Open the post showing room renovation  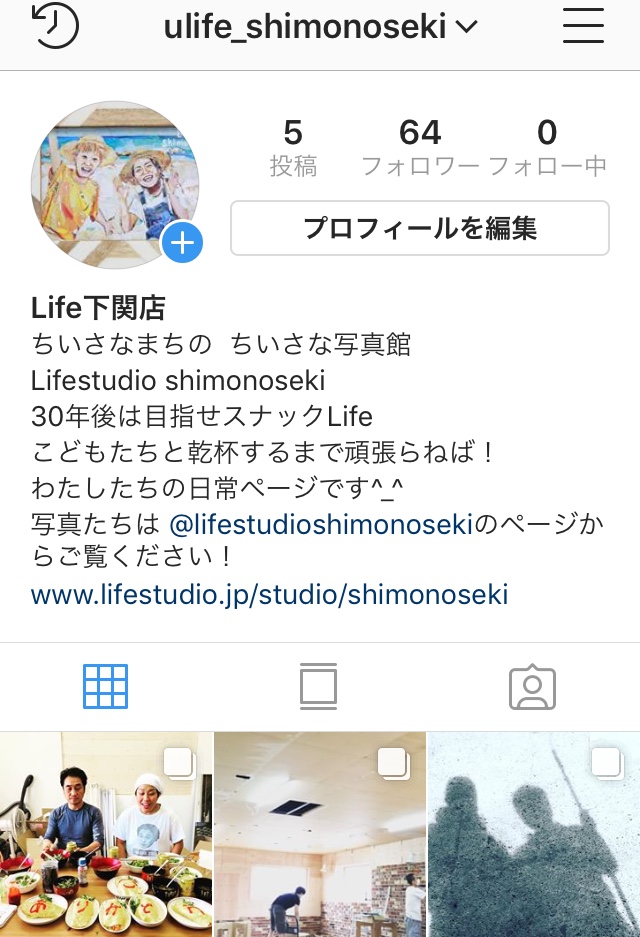click(x=319, y=835)
